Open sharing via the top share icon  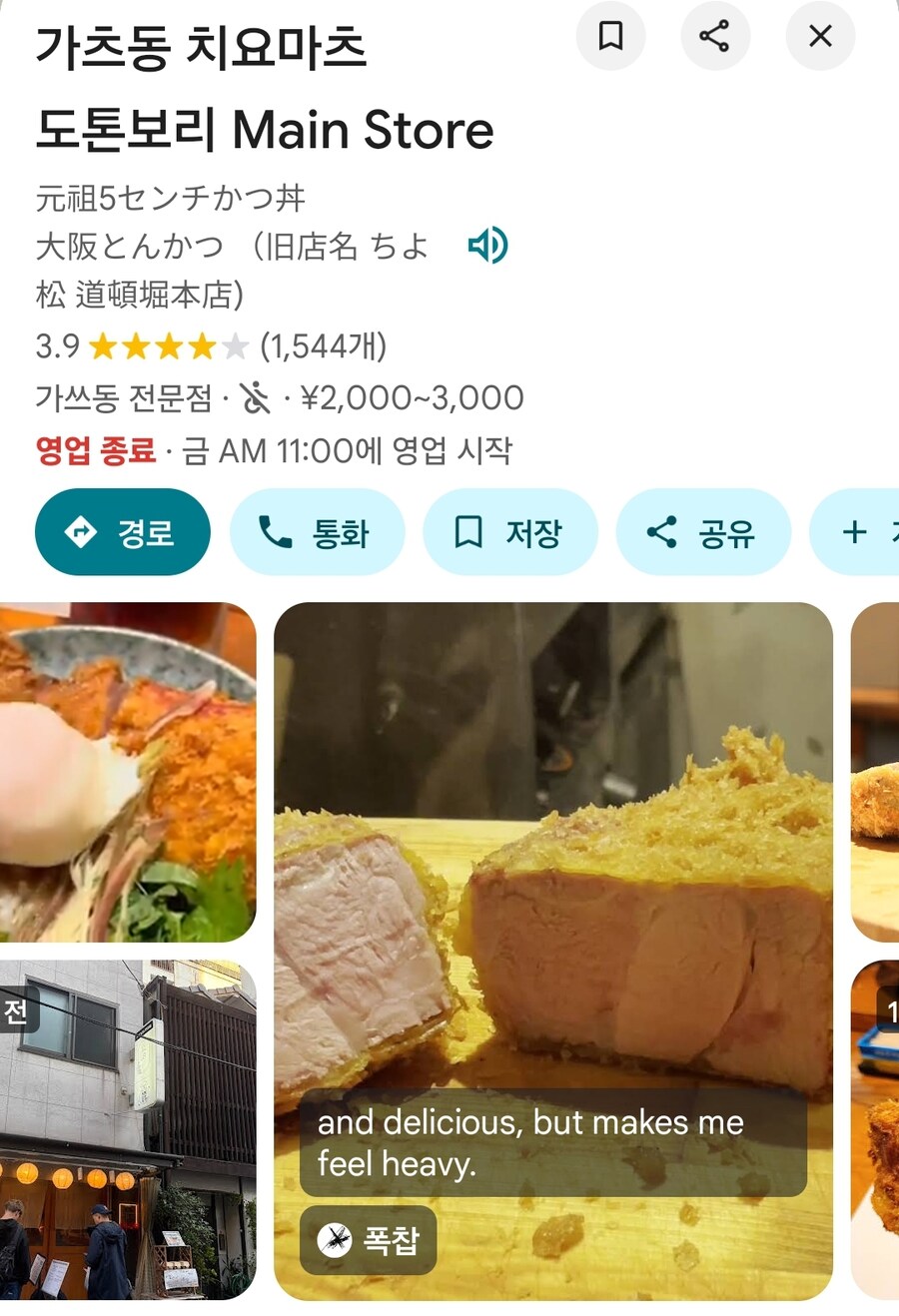[715, 36]
